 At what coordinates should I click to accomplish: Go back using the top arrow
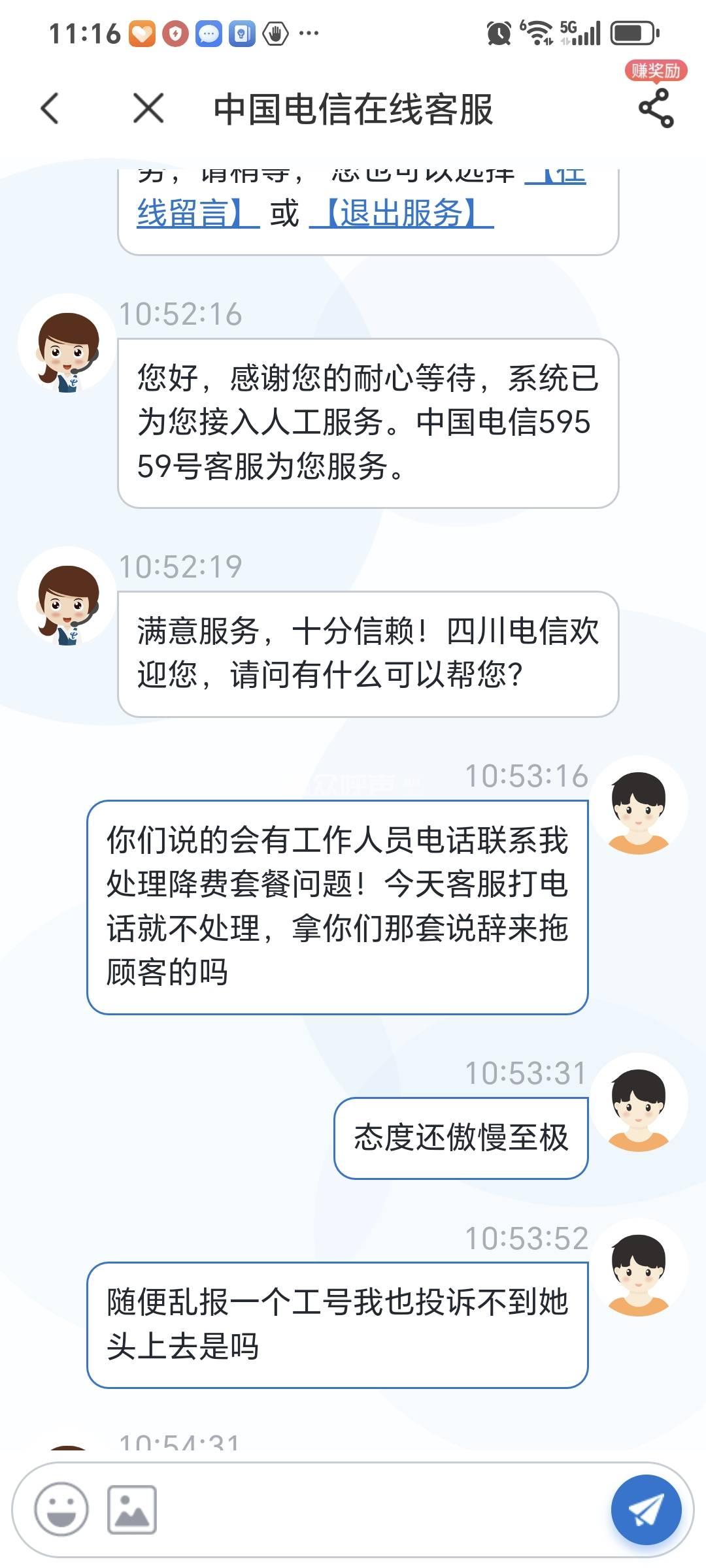50,108
